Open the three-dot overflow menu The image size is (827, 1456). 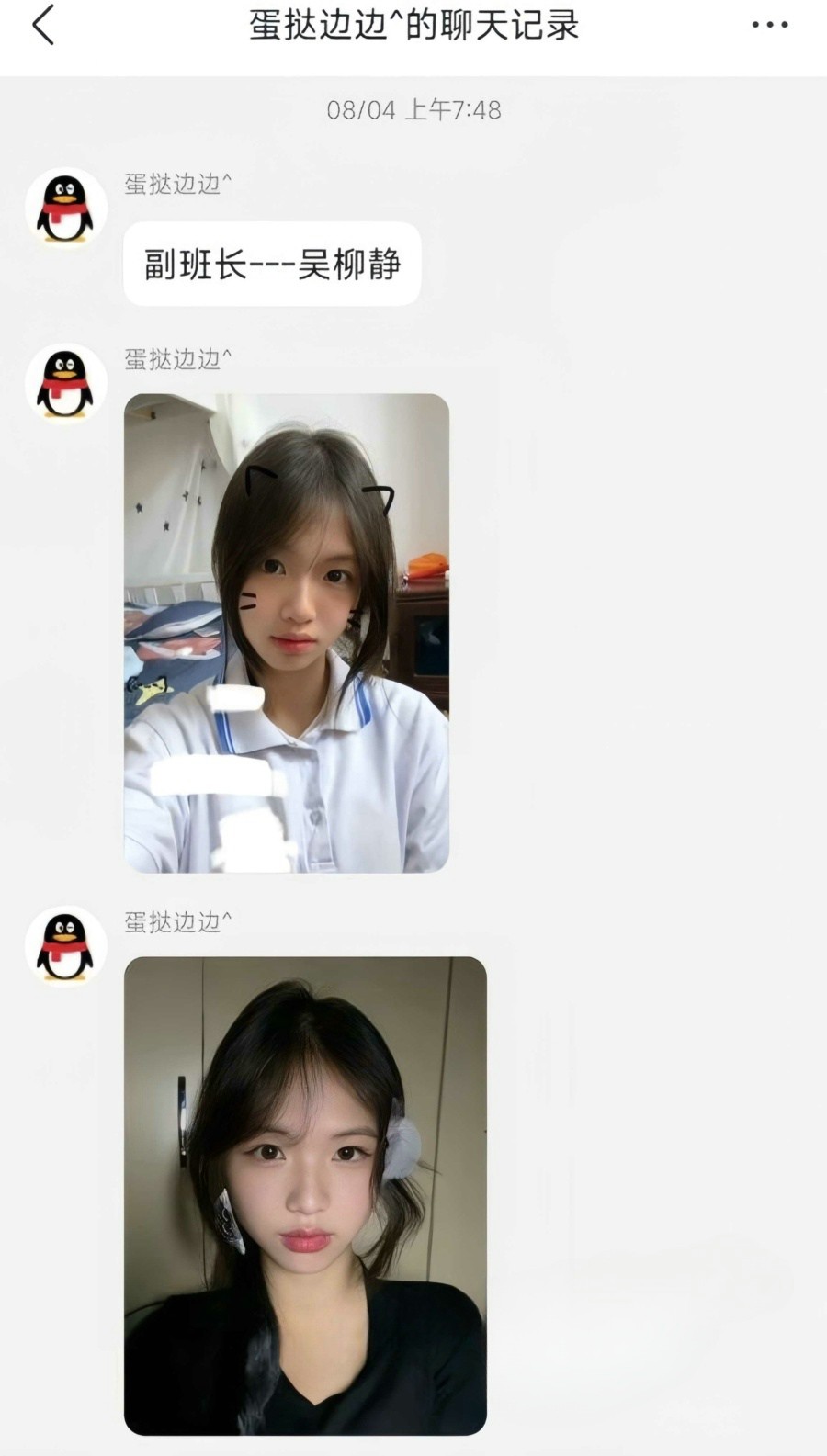pyautogui.click(x=769, y=25)
